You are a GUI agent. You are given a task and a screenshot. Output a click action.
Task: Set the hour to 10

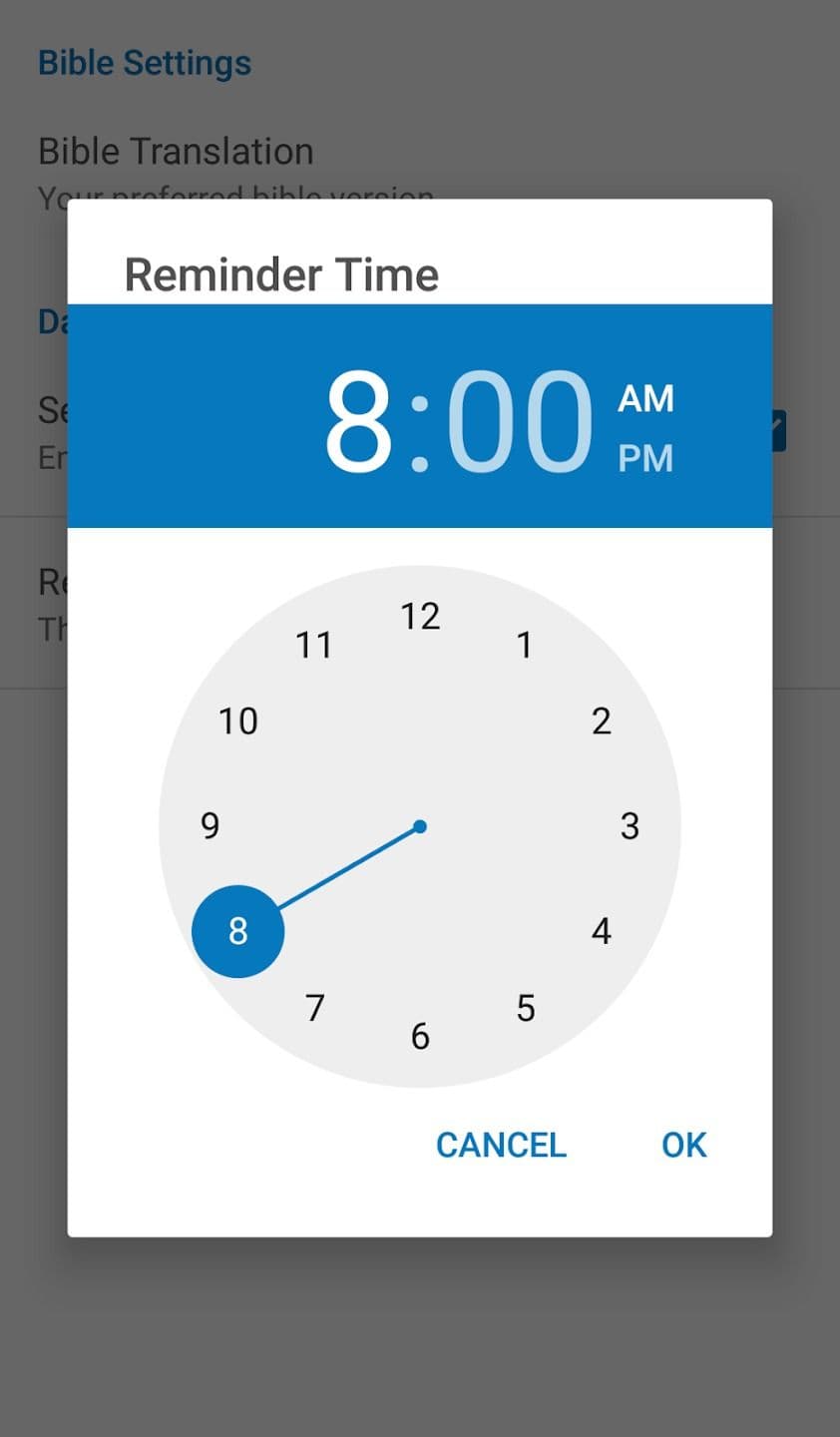238,720
